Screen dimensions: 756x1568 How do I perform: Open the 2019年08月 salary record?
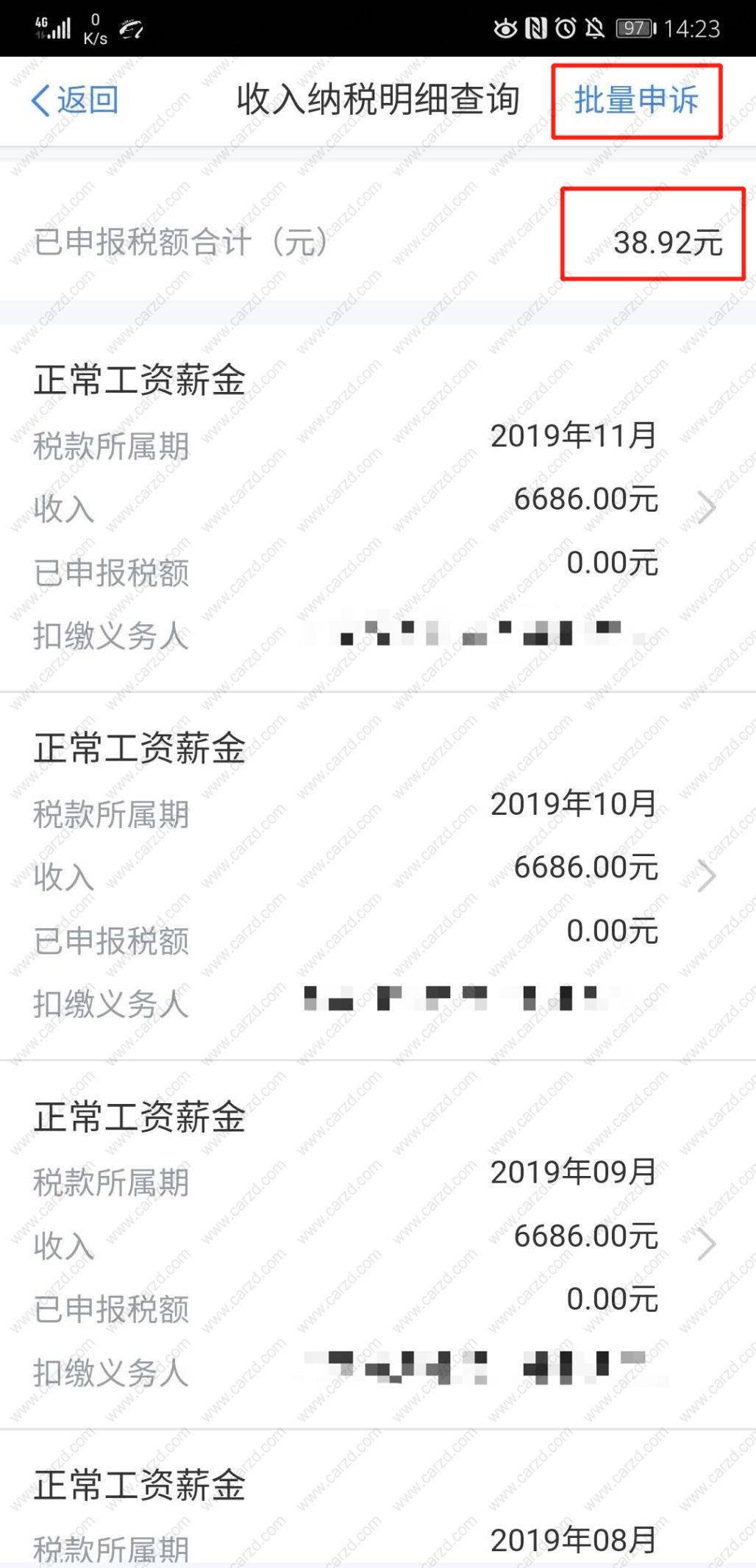tap(378, 1499)
